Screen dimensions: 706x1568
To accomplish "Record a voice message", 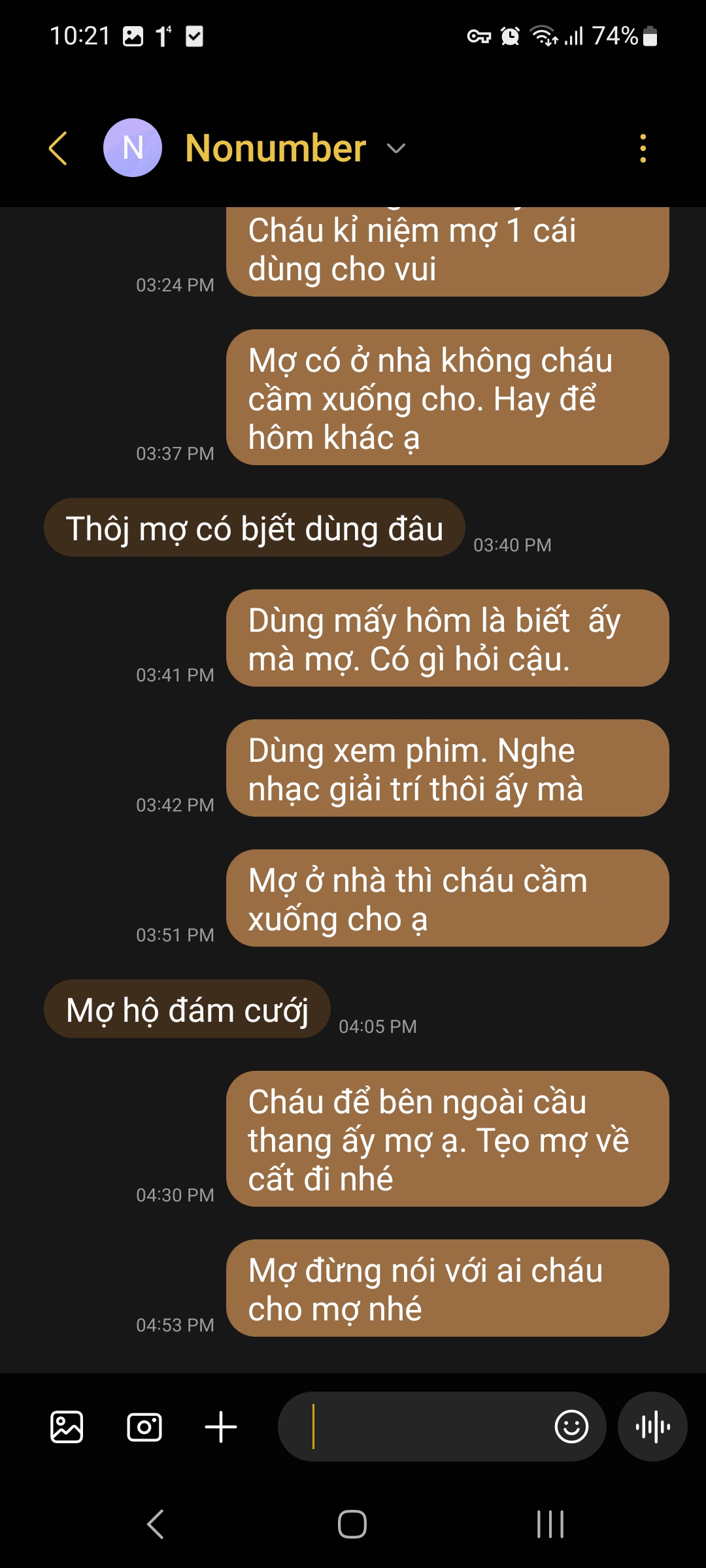I will [x=652, y=1427].
